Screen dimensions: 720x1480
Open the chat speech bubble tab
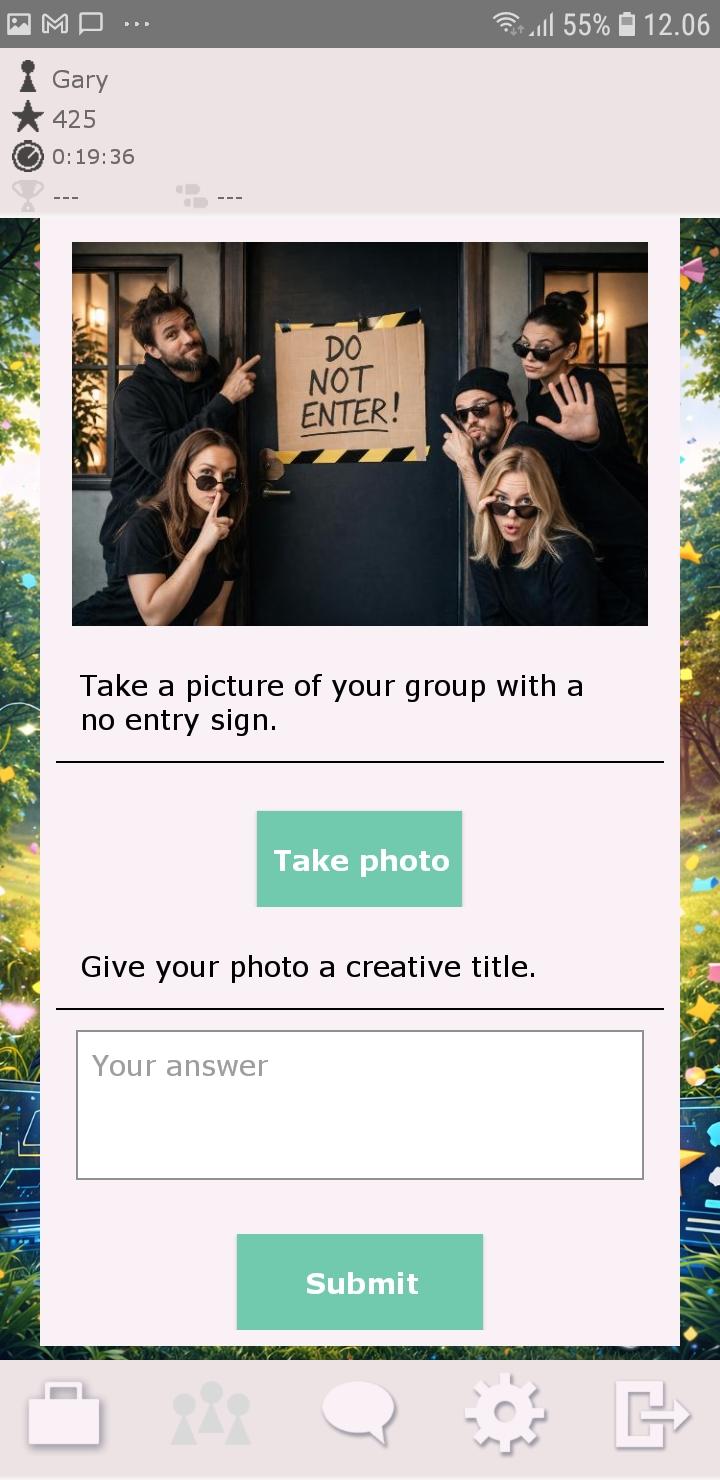click(x=358, y=1412)
